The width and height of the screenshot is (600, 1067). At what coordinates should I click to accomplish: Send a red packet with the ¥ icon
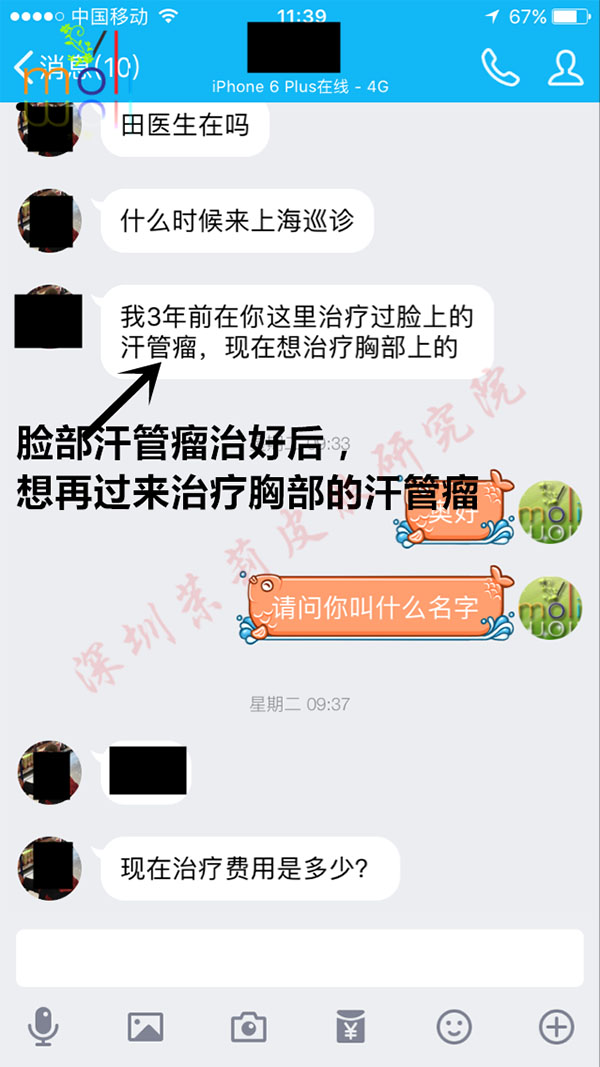coord(350,1026)
